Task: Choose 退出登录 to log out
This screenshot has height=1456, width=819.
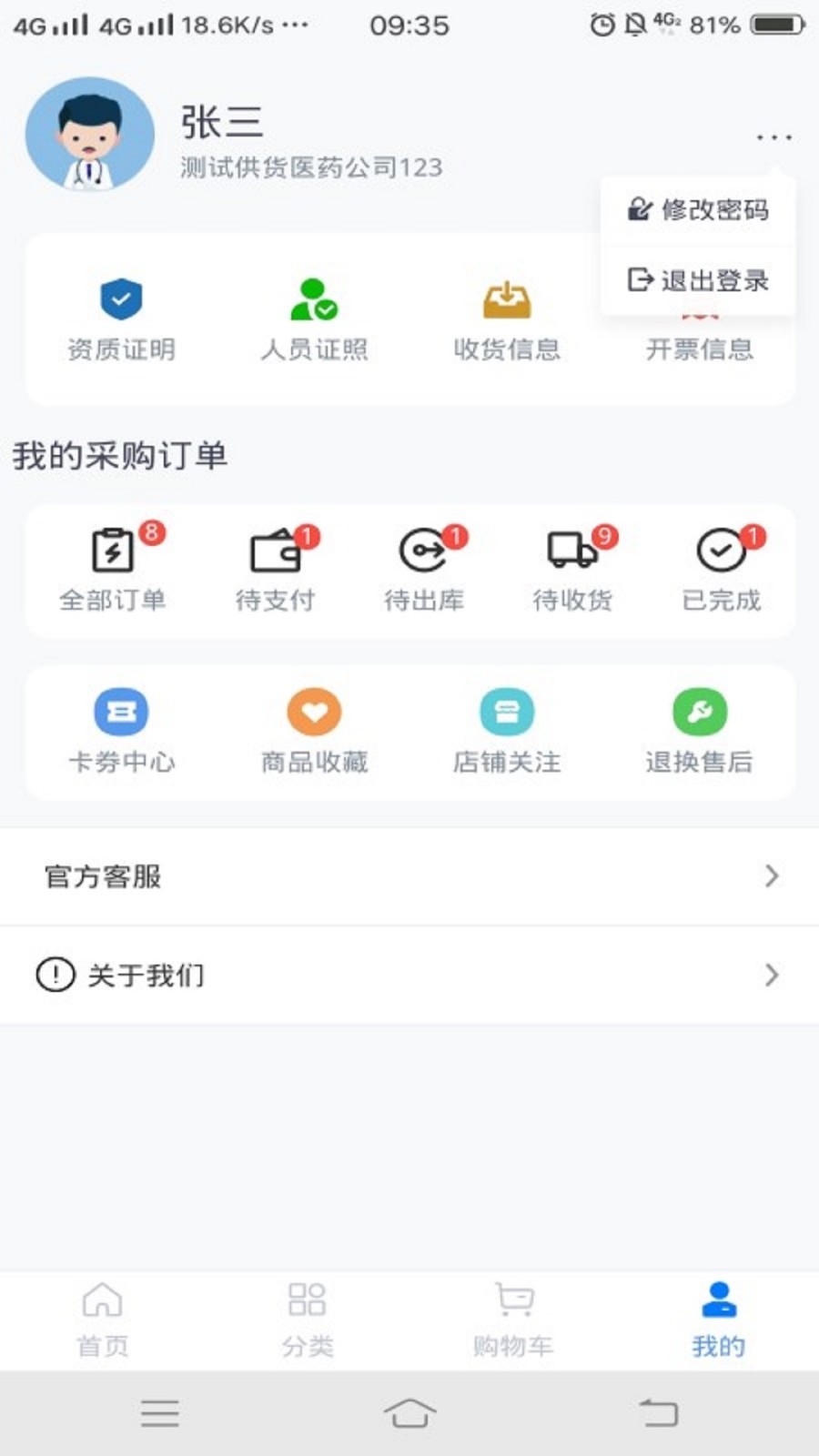Action: pos(698,280)
